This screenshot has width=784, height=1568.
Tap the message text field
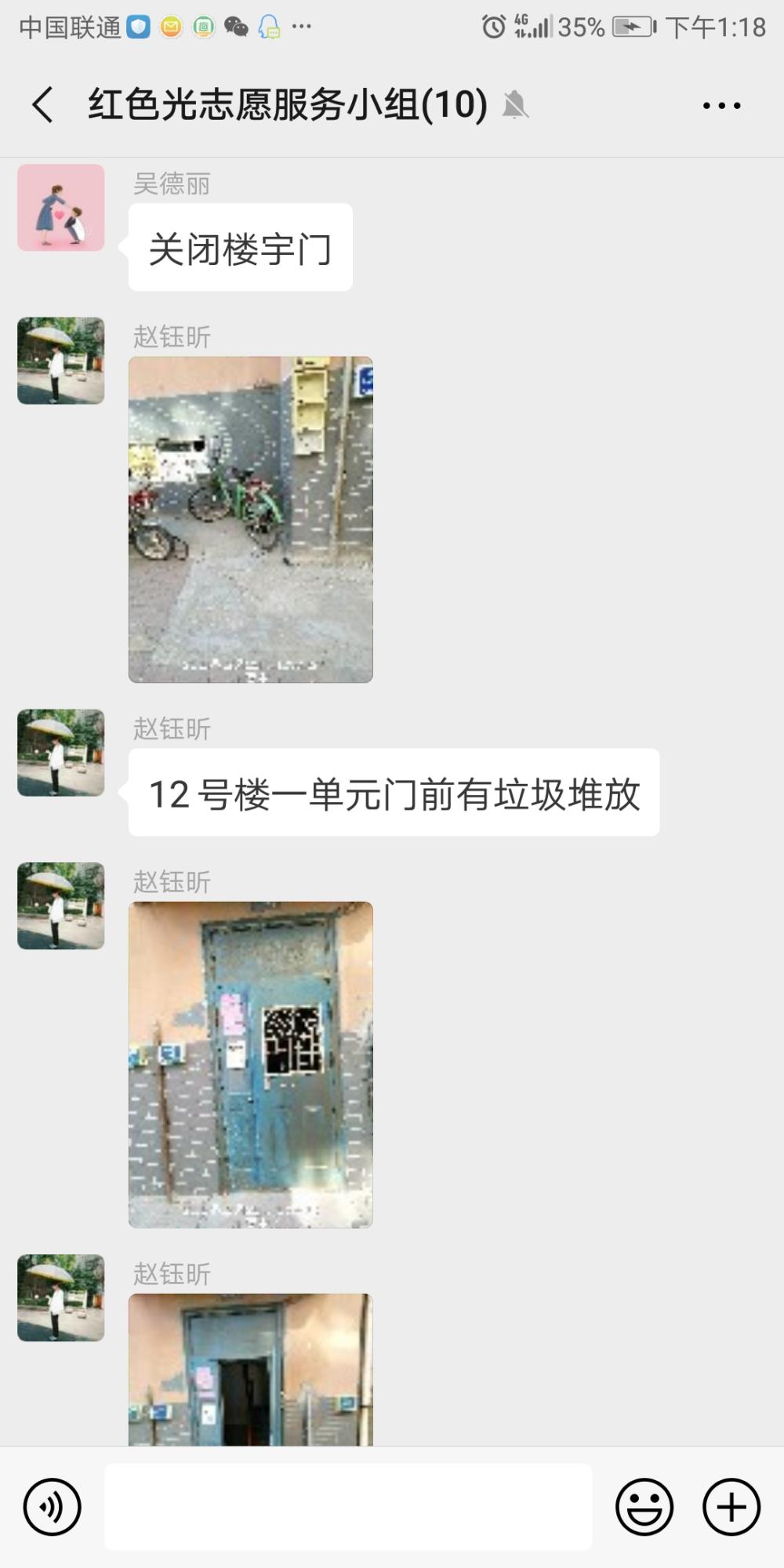(x=348, y=1506)
